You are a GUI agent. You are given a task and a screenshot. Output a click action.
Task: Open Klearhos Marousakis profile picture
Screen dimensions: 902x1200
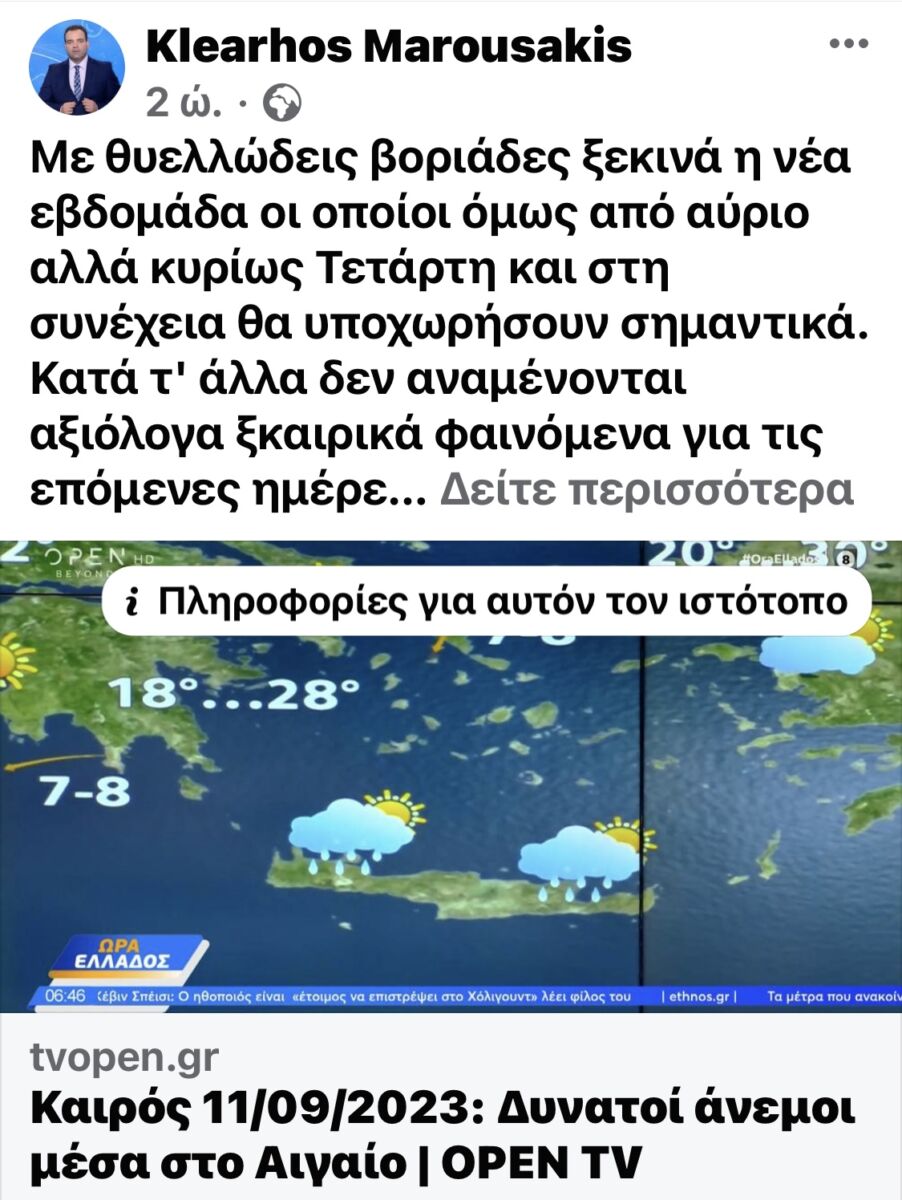[x=77, y=67]
